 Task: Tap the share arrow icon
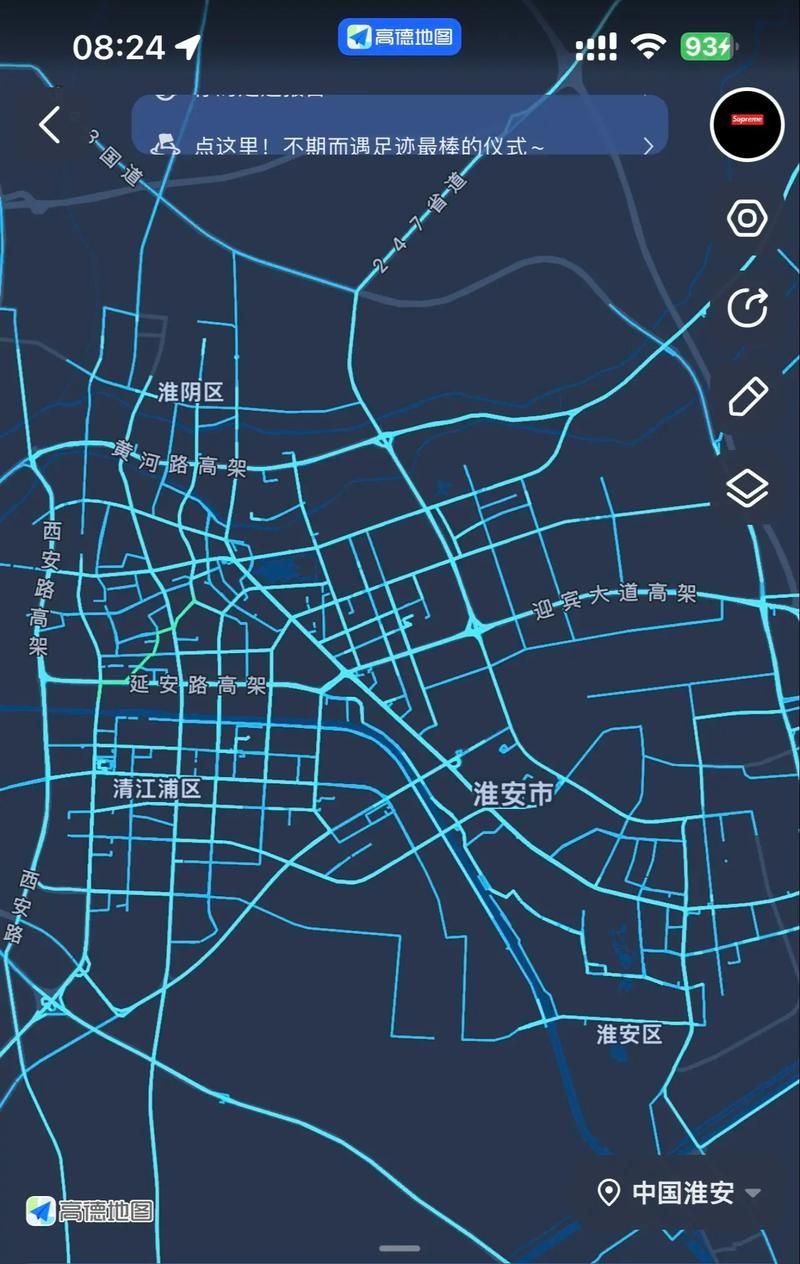tap(747, 308)
